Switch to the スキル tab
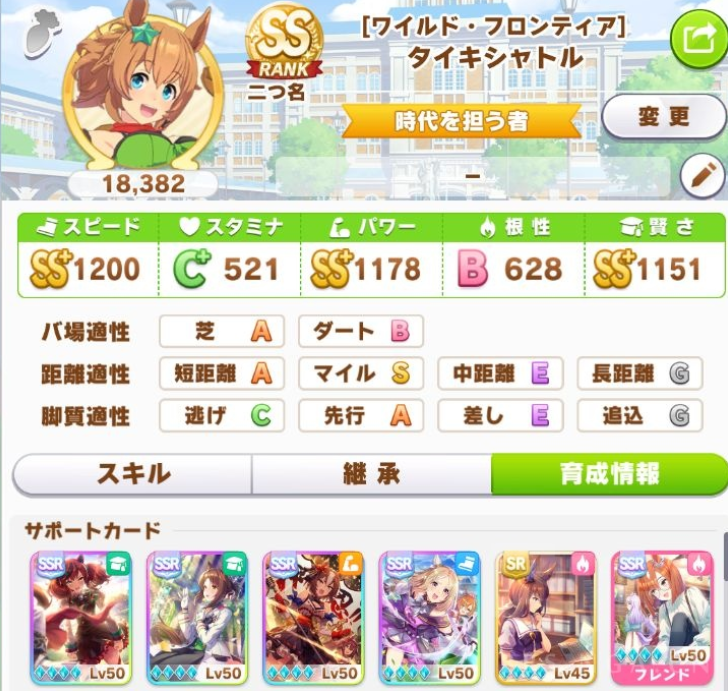Image resolution: width=728 pixels, height=691 pixels. tap(132, 474)
